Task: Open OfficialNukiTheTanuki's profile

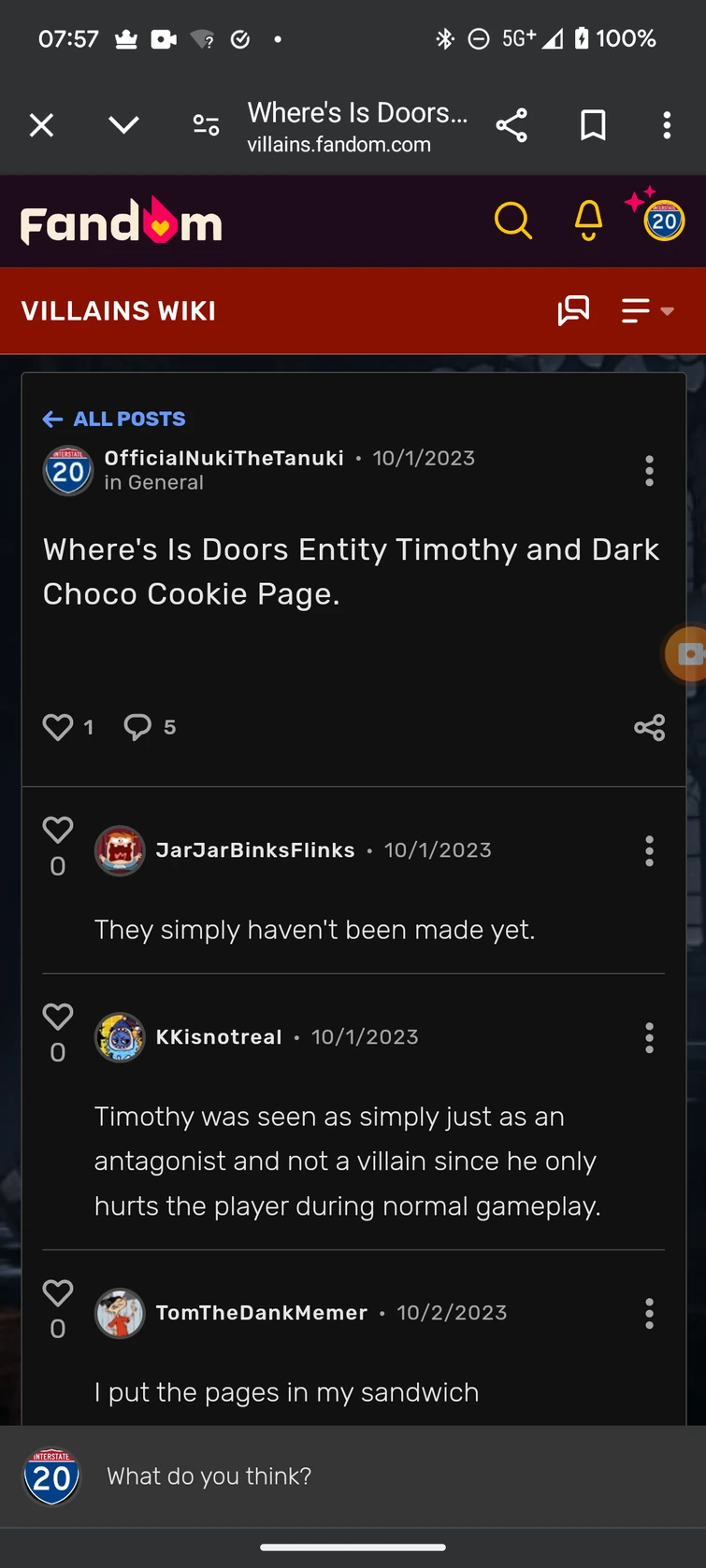Action: pos(223,458)
